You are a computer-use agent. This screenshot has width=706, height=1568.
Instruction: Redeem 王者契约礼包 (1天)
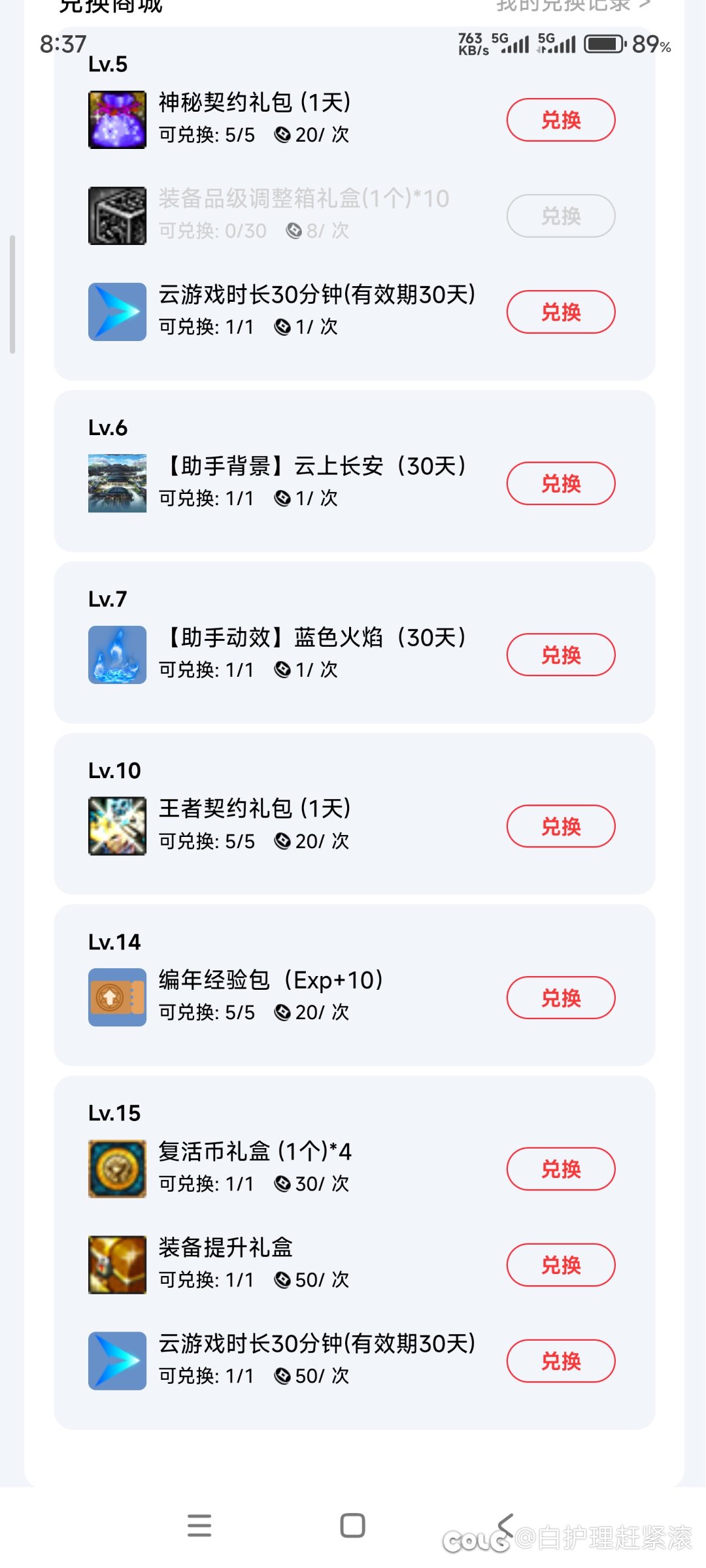[x=560, y=827]
